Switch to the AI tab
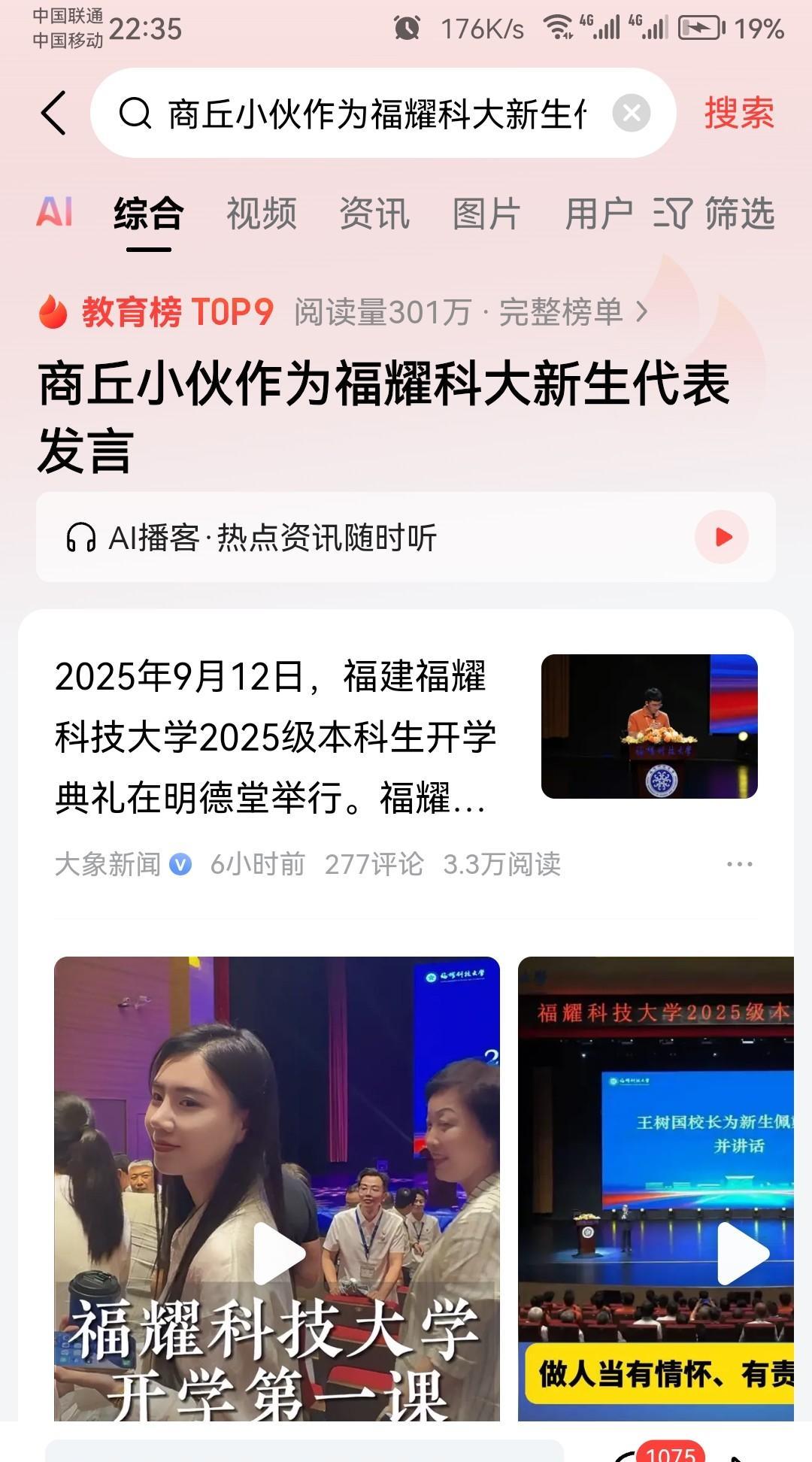The image size is (812, 1462). [55, 213]
